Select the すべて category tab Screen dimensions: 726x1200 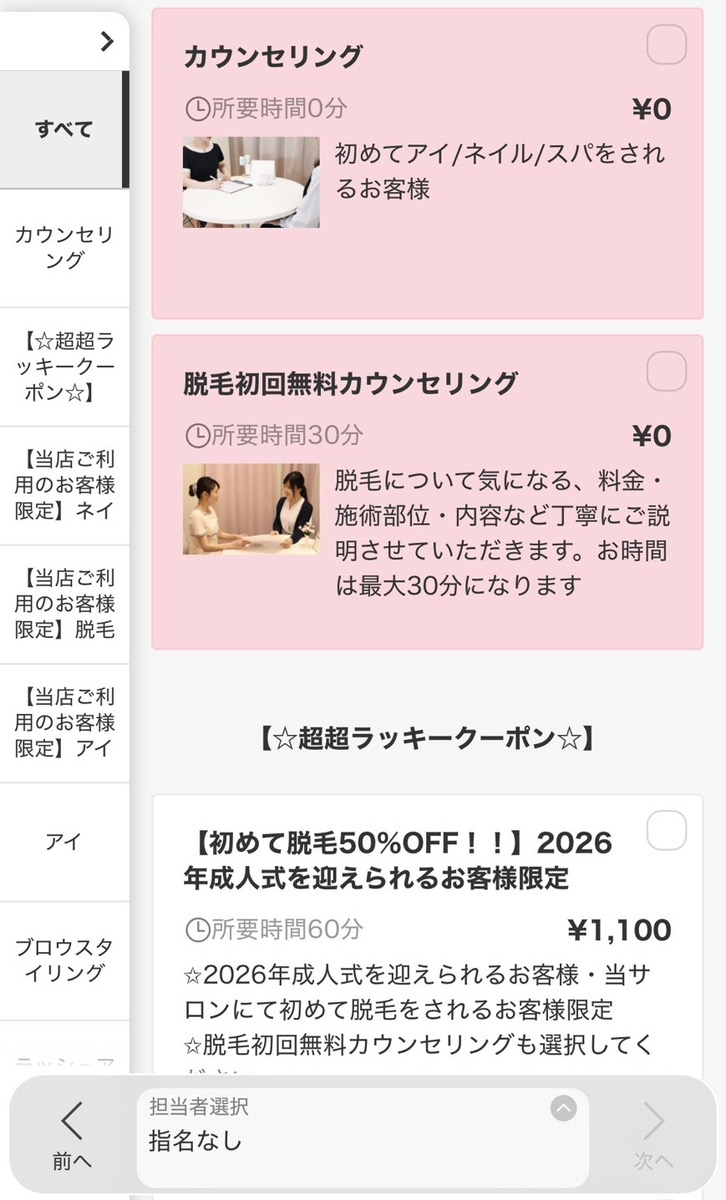point(64,129)
